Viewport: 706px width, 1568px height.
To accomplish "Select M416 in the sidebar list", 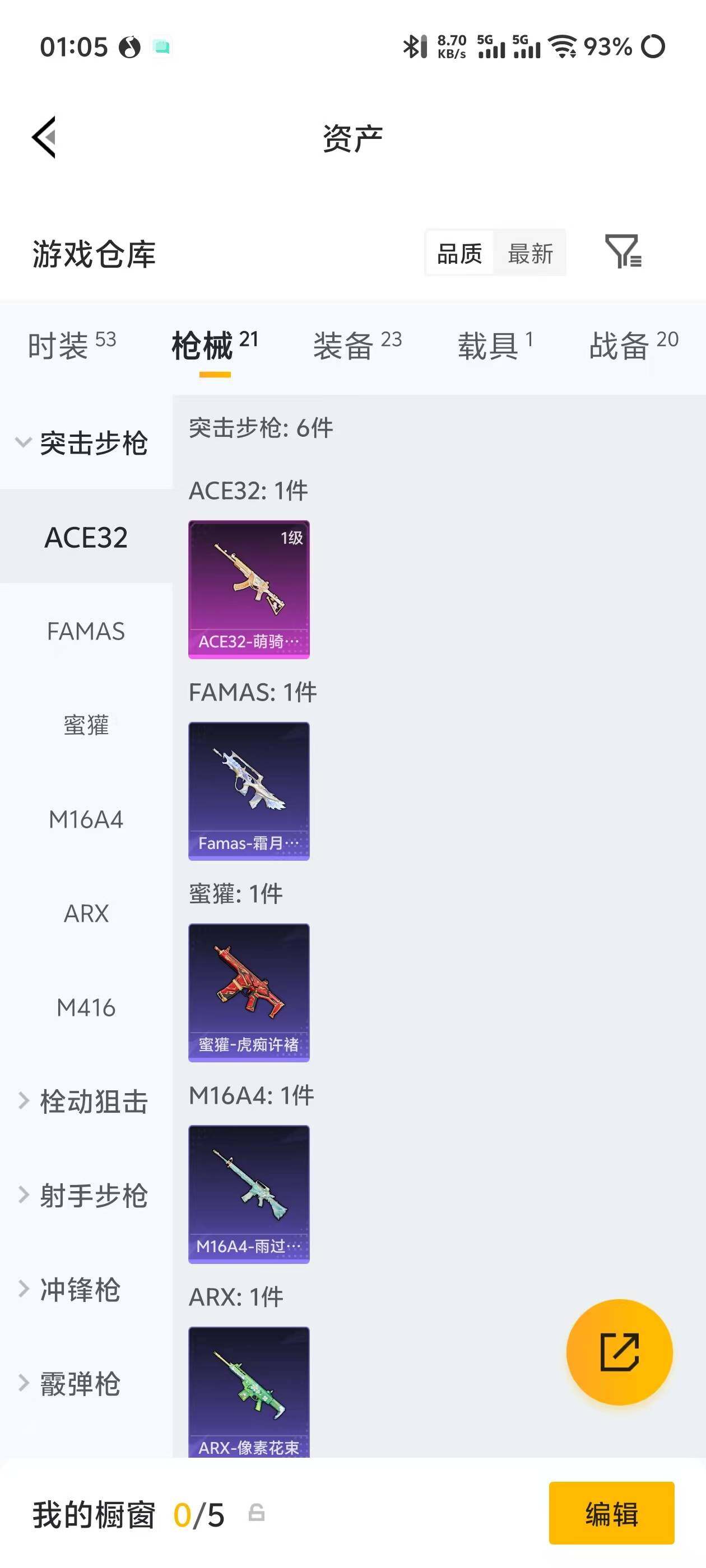I will coord(87,1007).
